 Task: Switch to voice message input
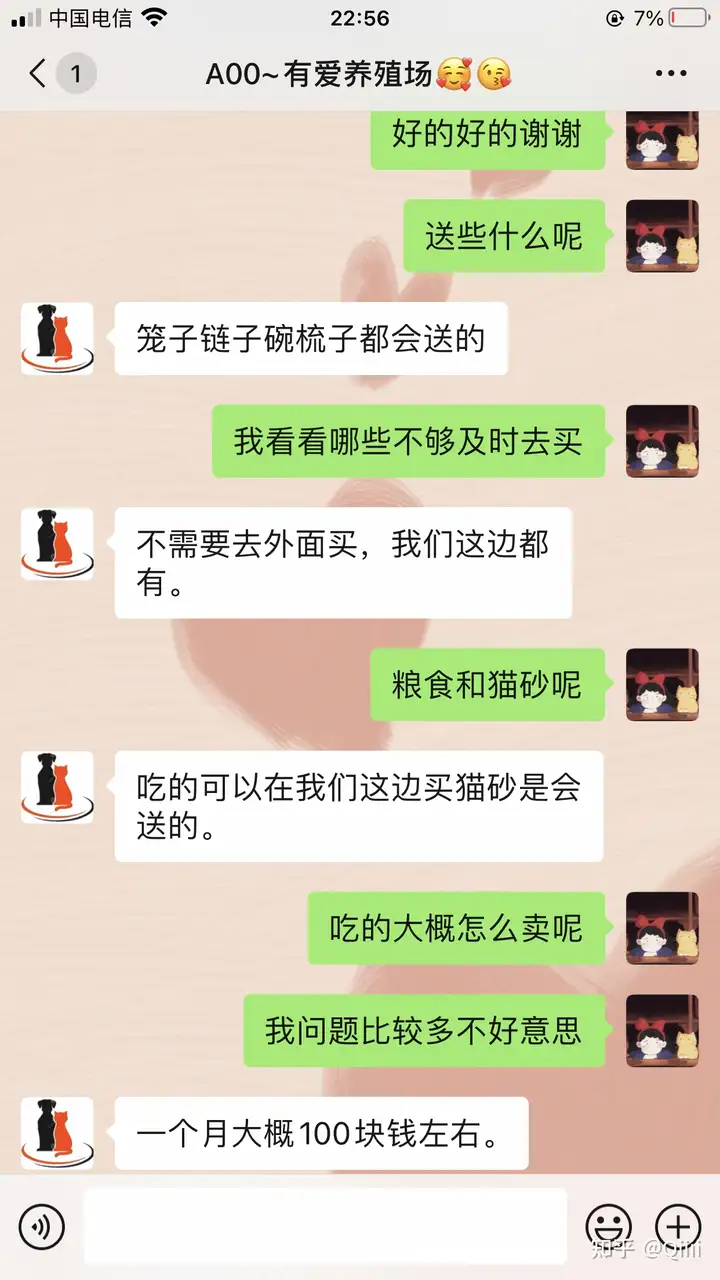coord(41,1225)
